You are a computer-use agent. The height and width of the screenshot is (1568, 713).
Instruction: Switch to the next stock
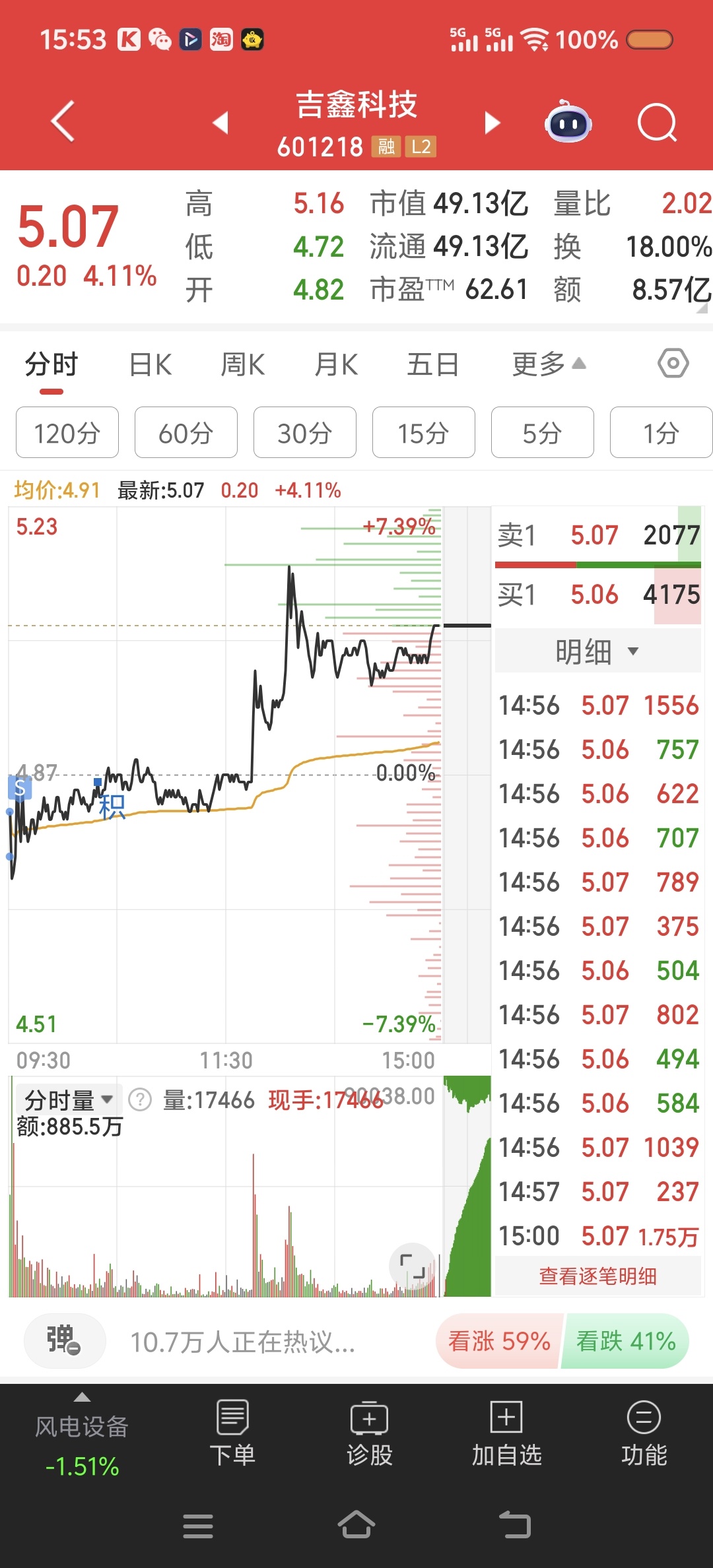click(492, 123)
